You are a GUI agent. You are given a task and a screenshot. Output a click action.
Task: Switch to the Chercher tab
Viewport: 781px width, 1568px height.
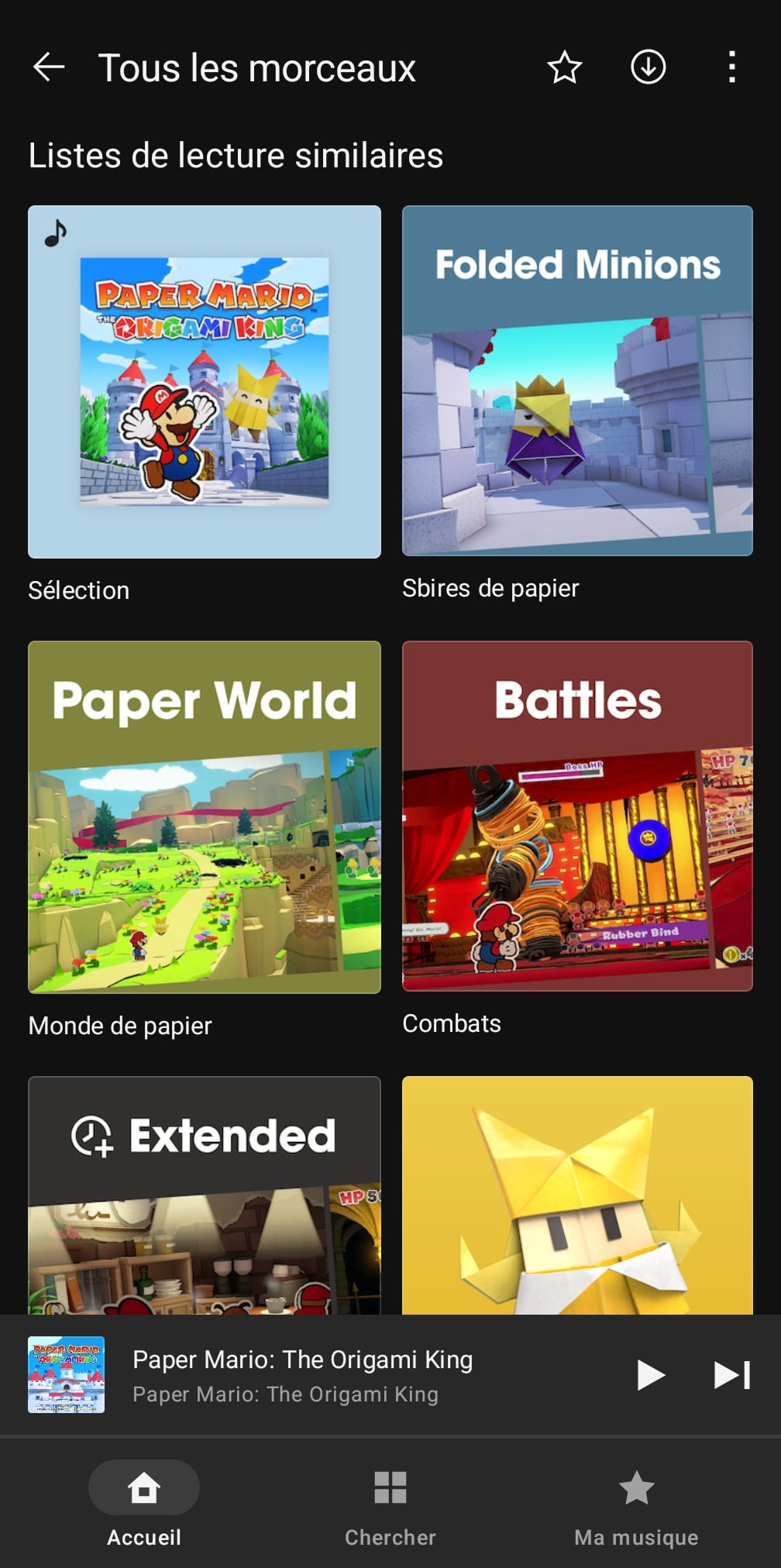(x=390, y=1504)
